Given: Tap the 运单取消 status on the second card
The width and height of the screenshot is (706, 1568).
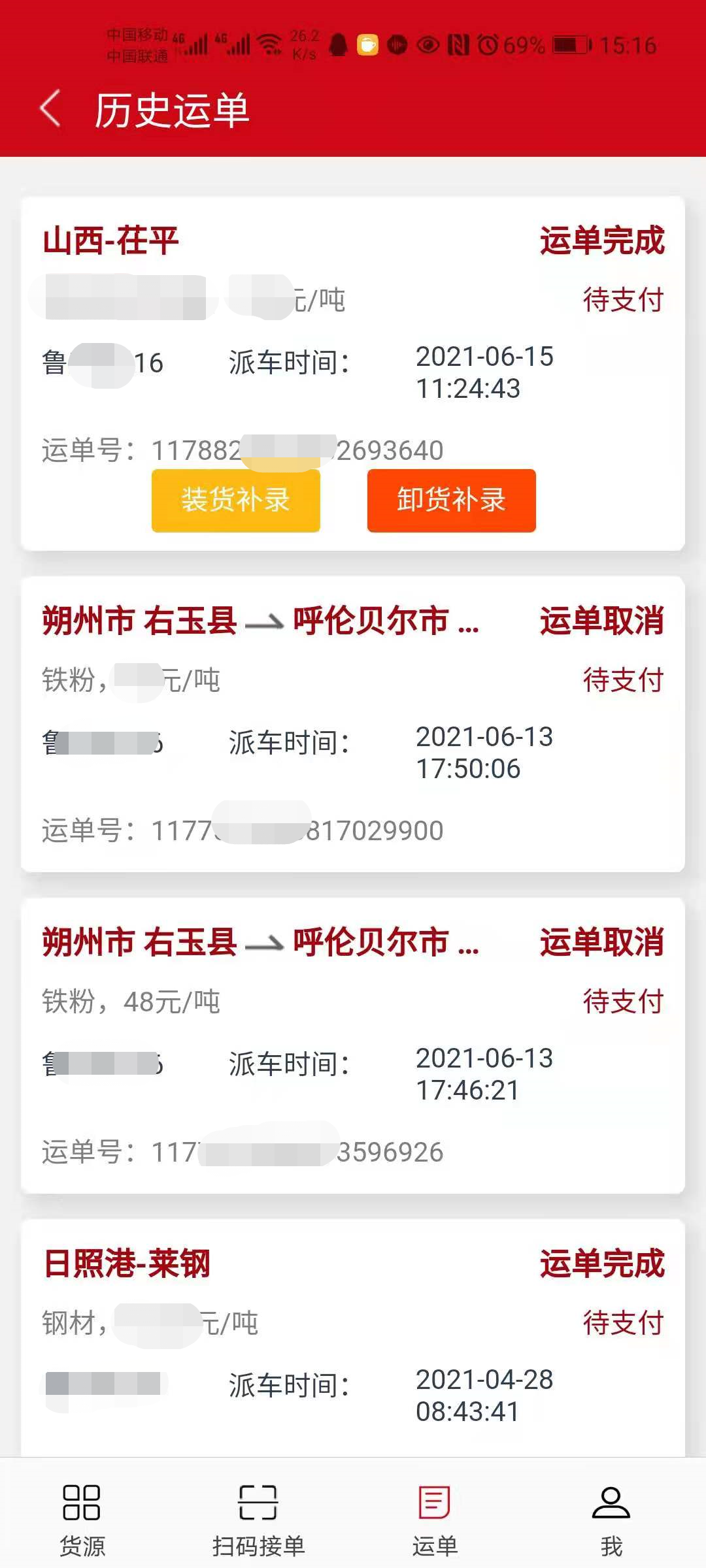Looking at the screenshot, I should coord(602,623).
